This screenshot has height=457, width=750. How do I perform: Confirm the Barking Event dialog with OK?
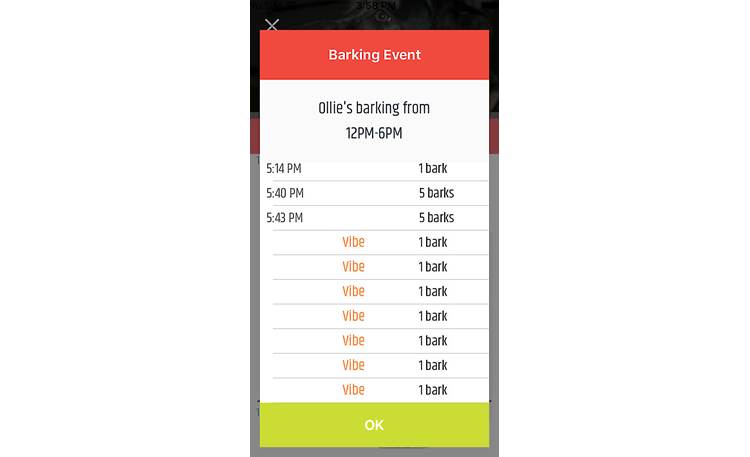tap(374, 425)
